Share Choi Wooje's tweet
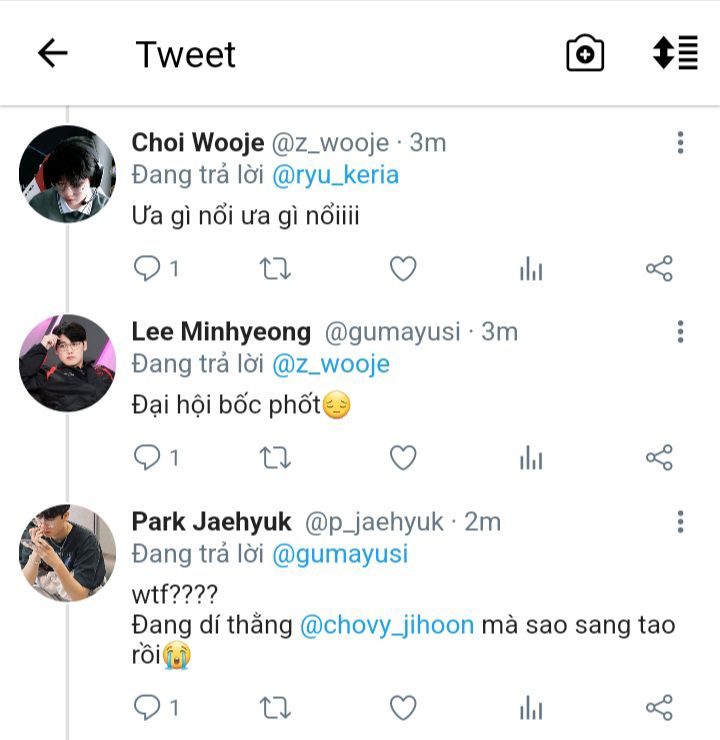The width and height of the screenshot is (720, 740). 659,268
